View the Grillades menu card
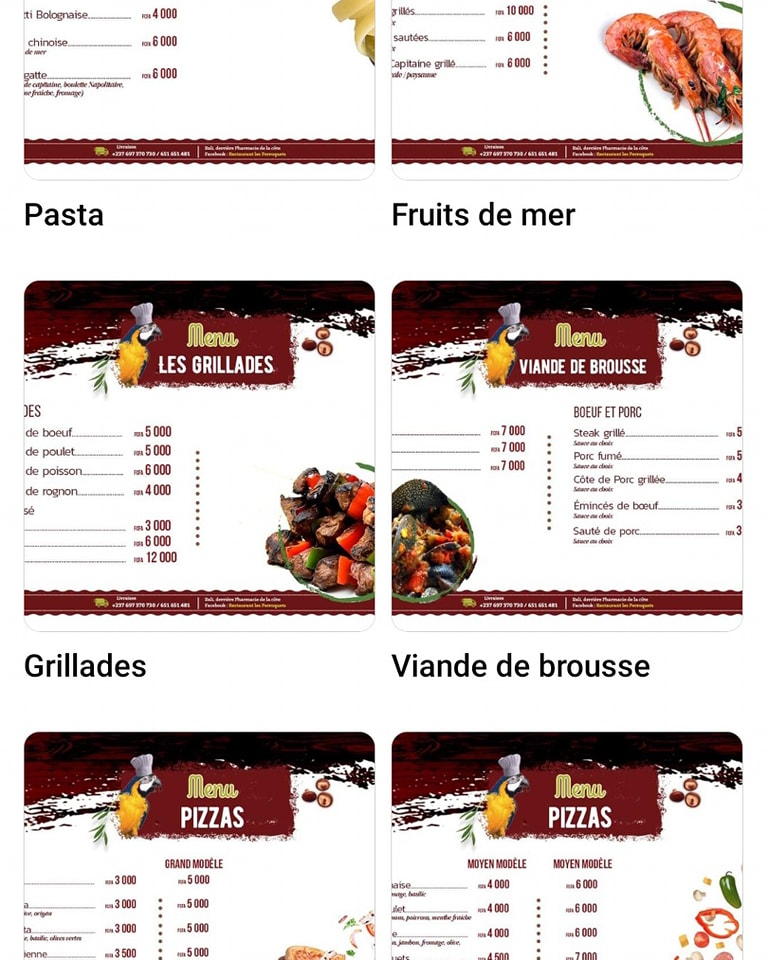Image resolution: width=768 pixels, height=960 pixels. (x=199, y=455)
